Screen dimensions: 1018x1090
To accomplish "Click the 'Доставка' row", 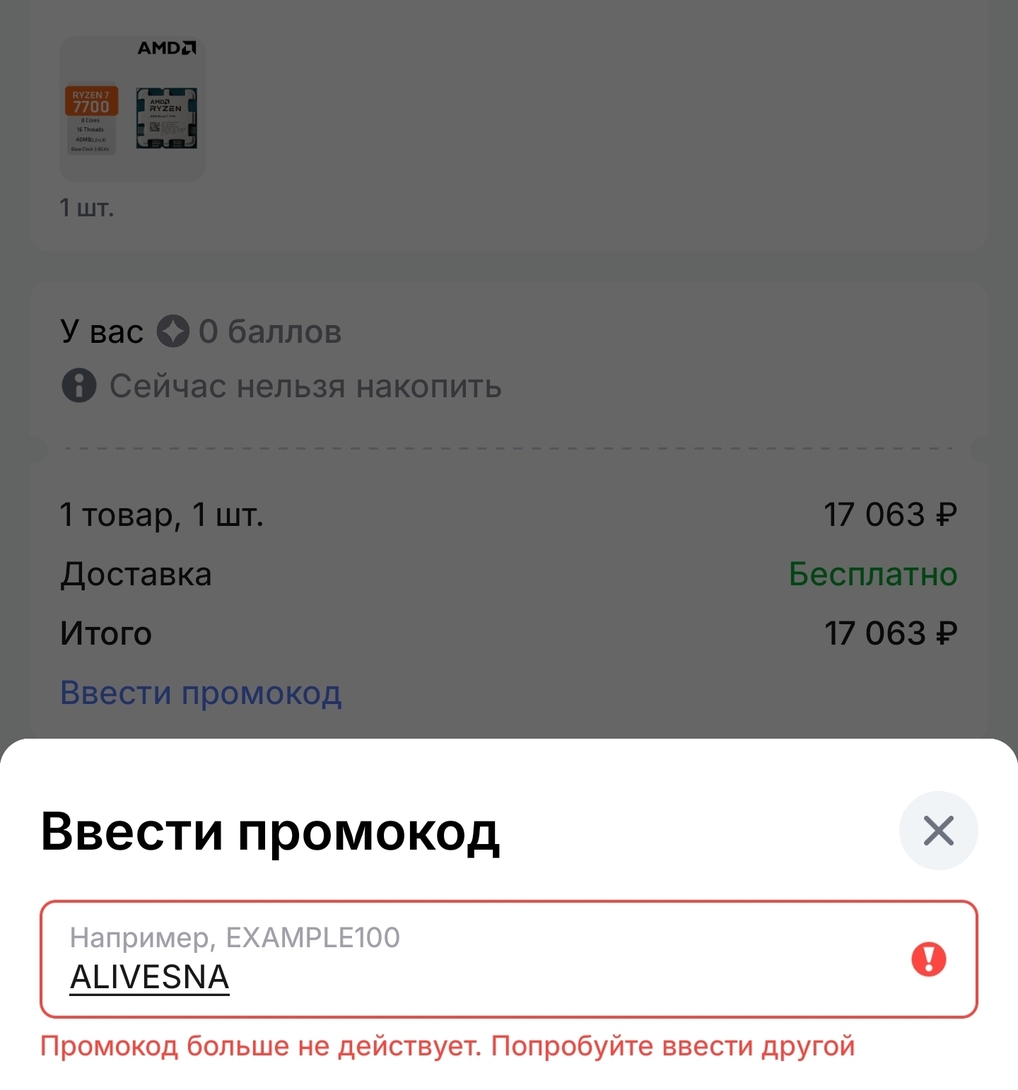I will pyautogui.click(x=135, y=573).
